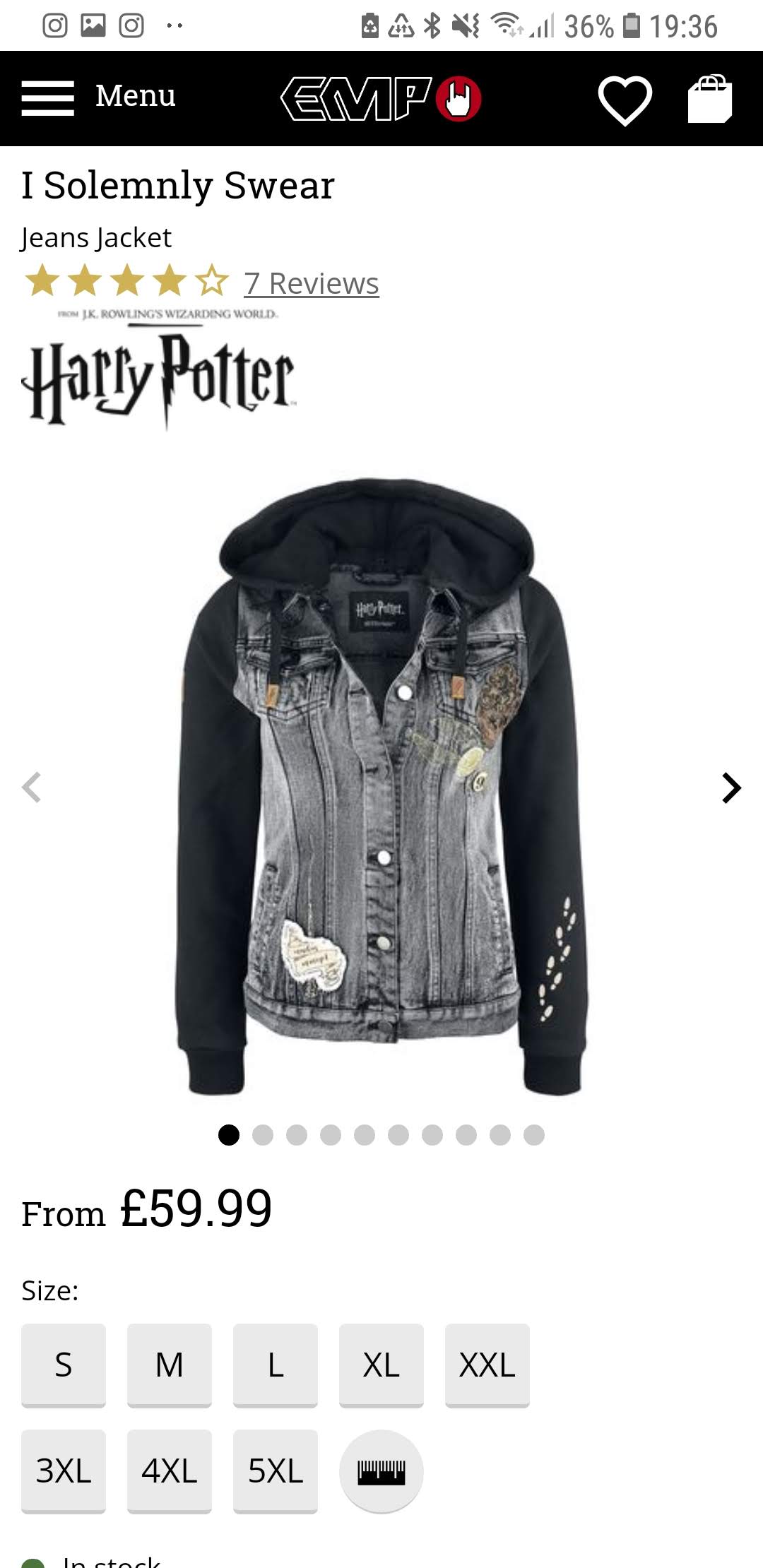This screenshot has width=763, height=1568.
Task: Select size XXL
Action: tap(487, 1365)
